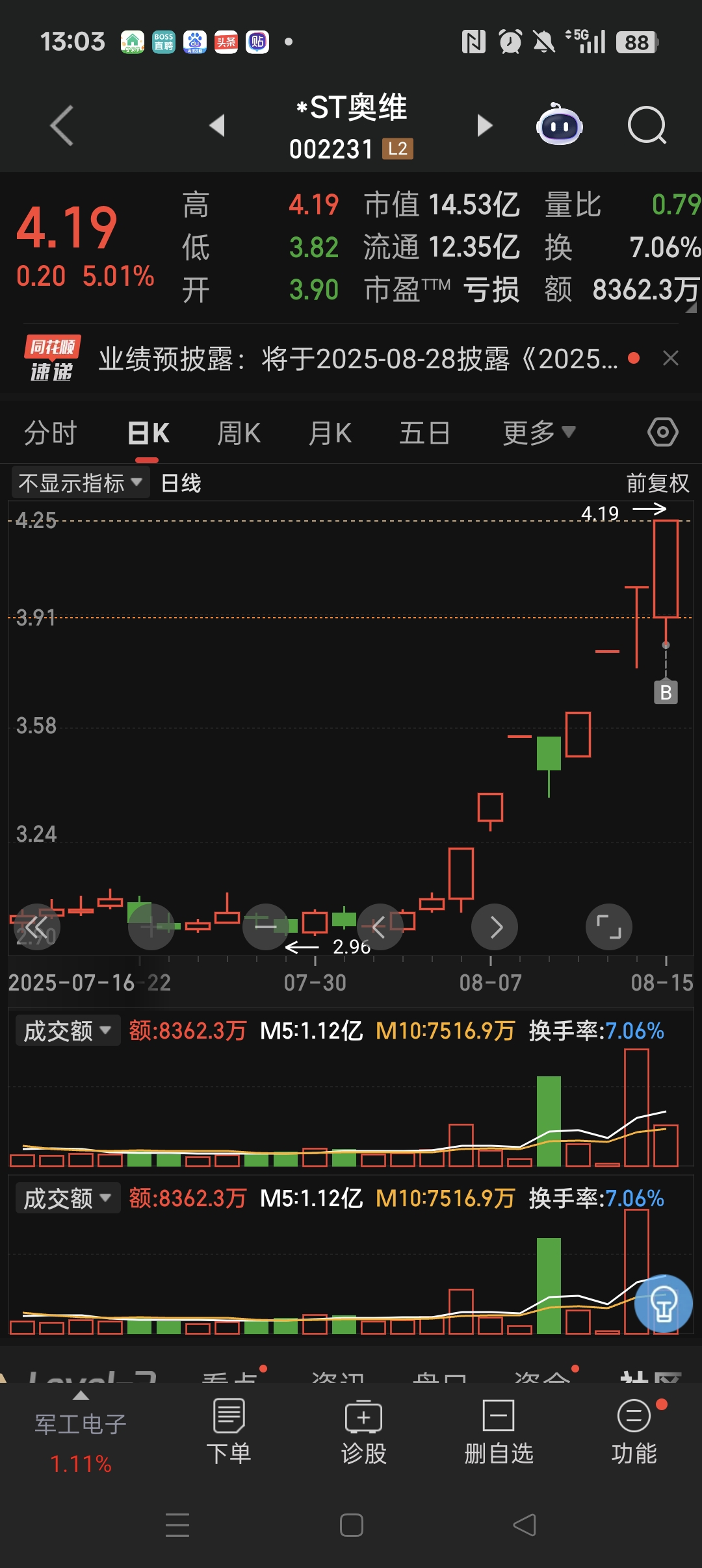Dismiss the 同花顺速递 news banner
The image size is (702, 1568).
671,358
